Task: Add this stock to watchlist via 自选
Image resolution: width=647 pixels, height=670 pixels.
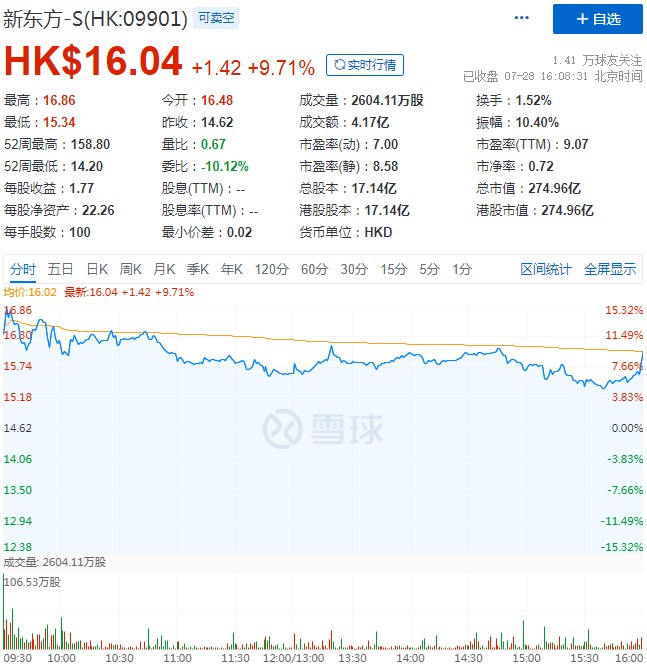Action: [598, 19]
